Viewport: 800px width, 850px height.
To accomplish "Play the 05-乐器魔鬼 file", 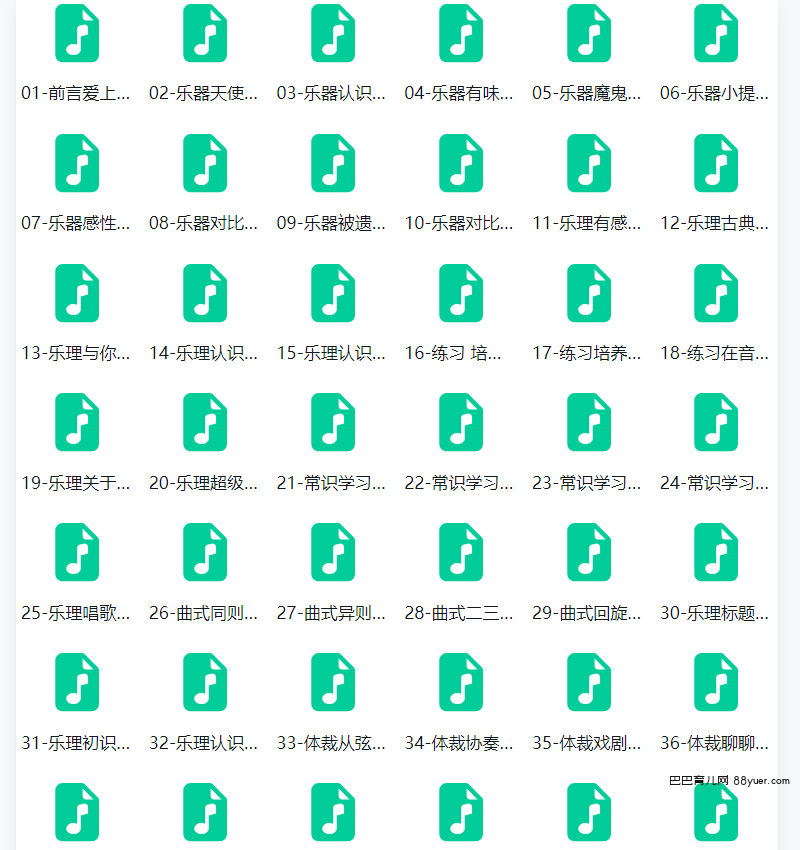I will point(589,33).
